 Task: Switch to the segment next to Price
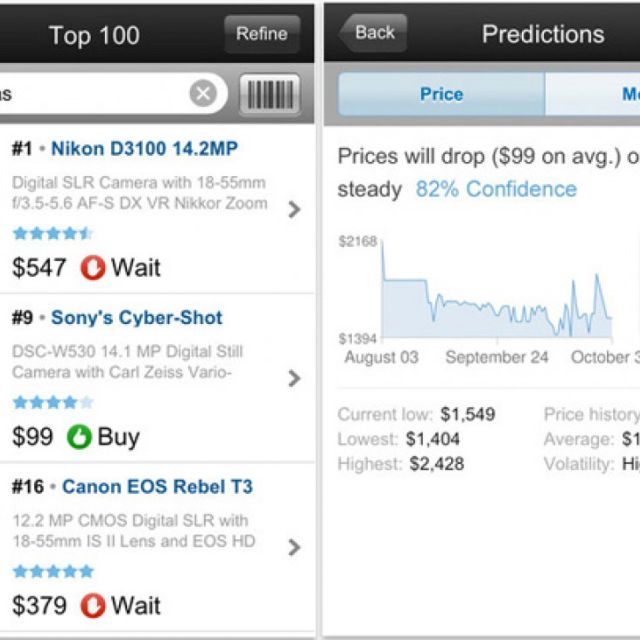coord(600,94)
